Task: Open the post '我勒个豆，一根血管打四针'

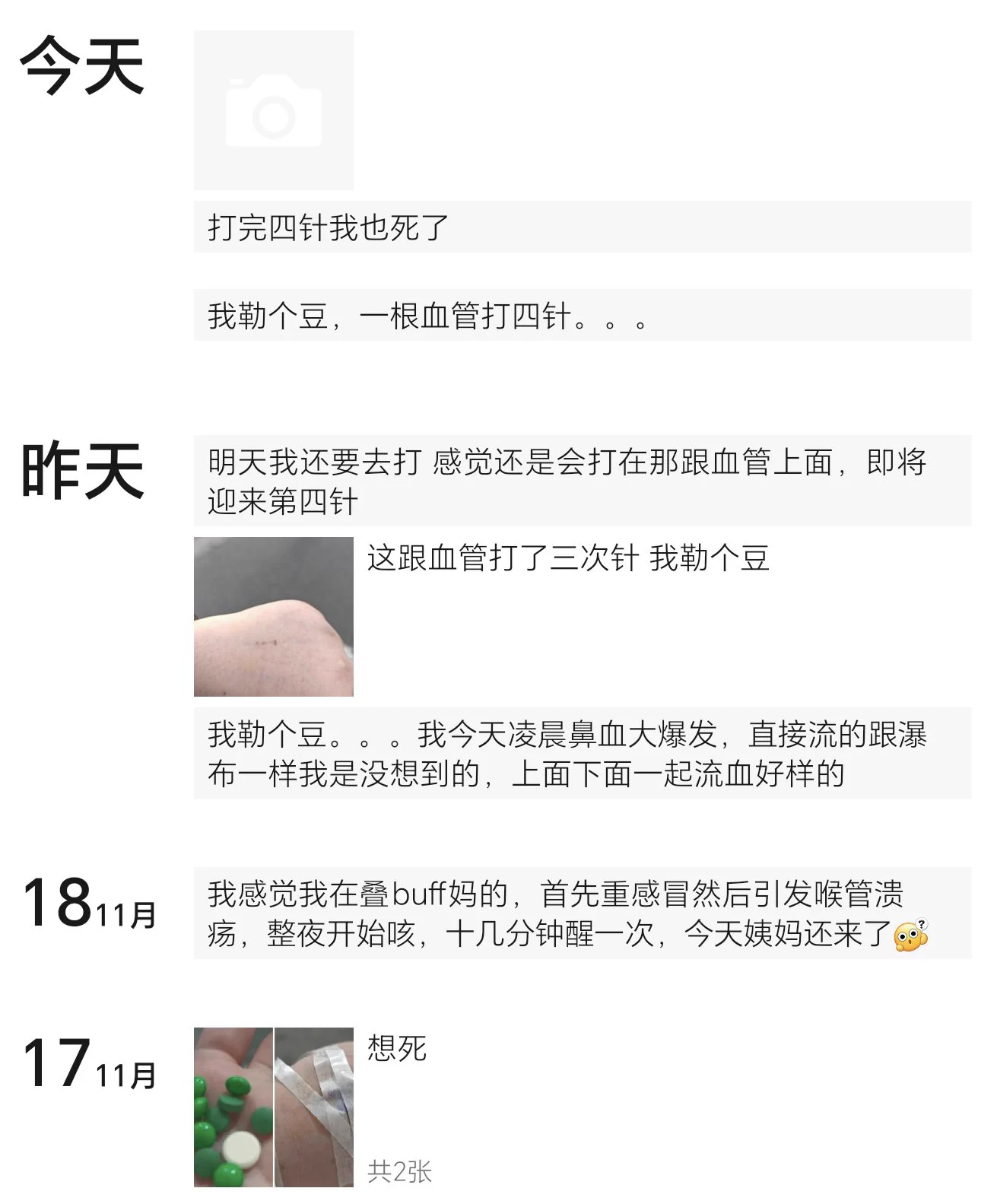Action: pyautogui.click(x=582, y=315)
